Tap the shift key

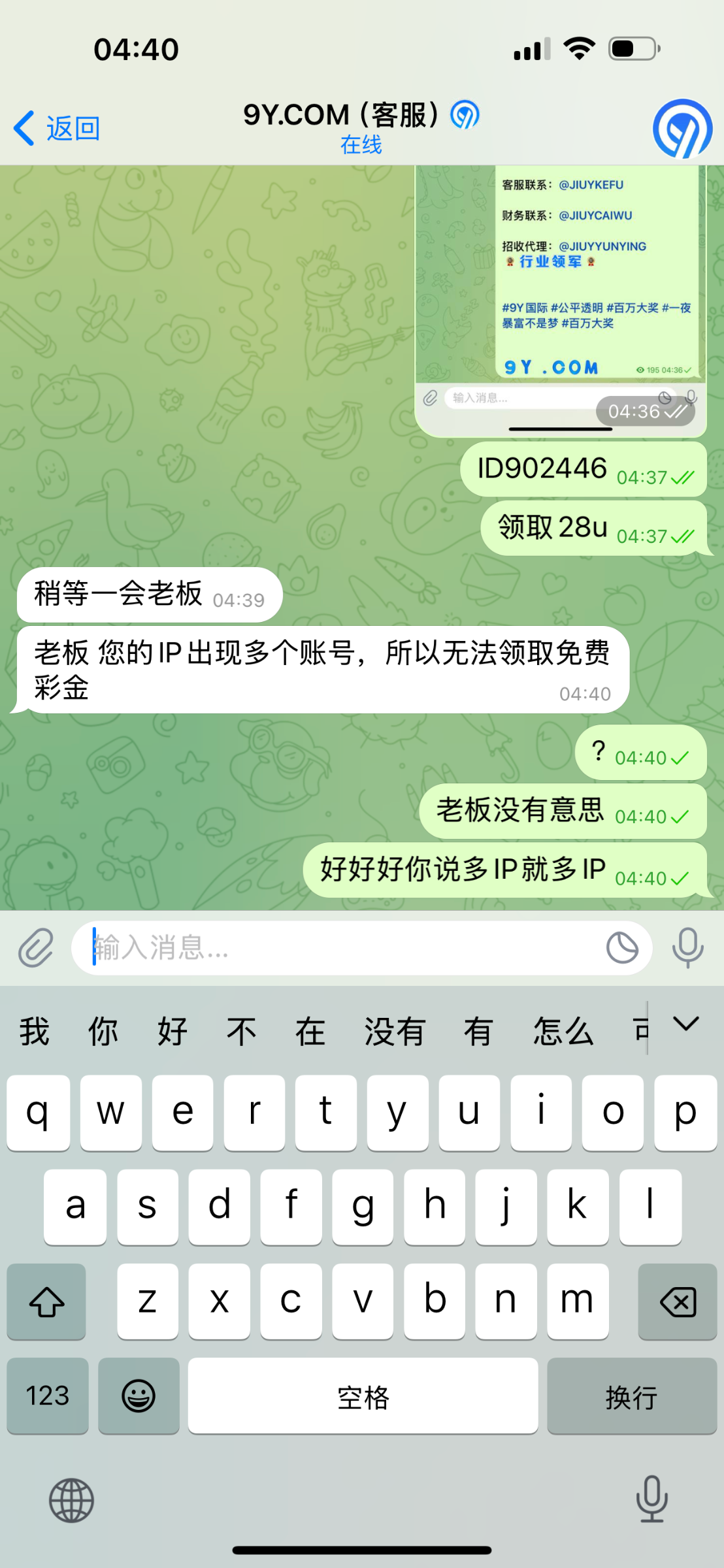click(46, 1302)
